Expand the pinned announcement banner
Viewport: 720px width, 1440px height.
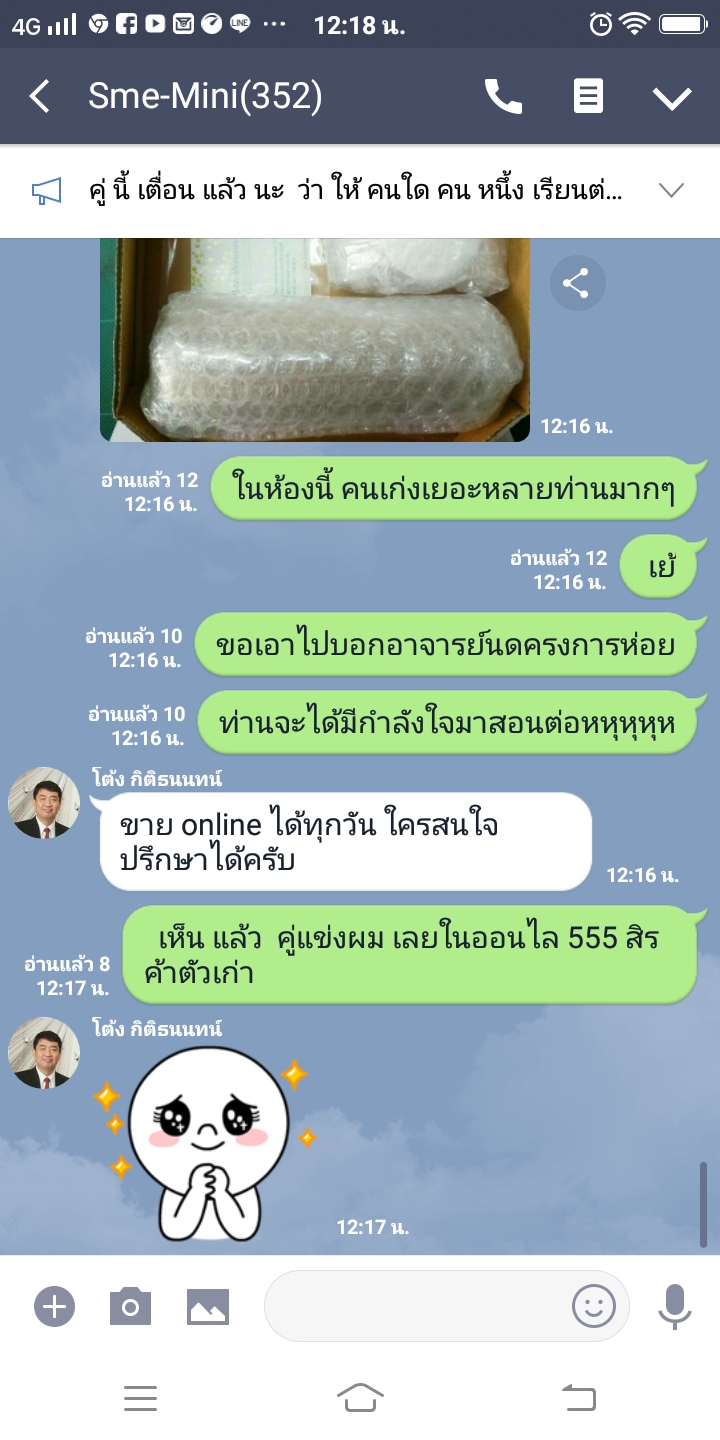[671, 190]
